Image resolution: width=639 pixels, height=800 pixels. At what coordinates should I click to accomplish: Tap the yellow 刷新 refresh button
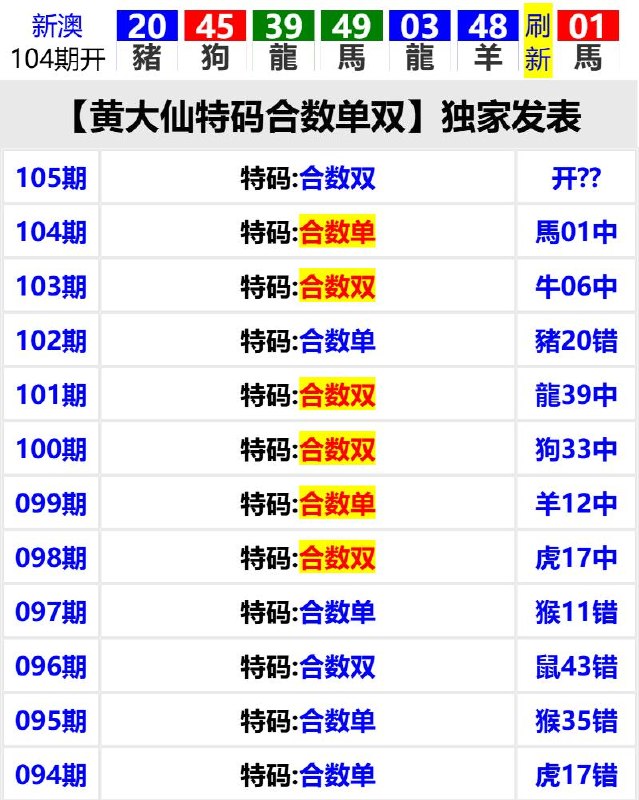tap(537, 42)
